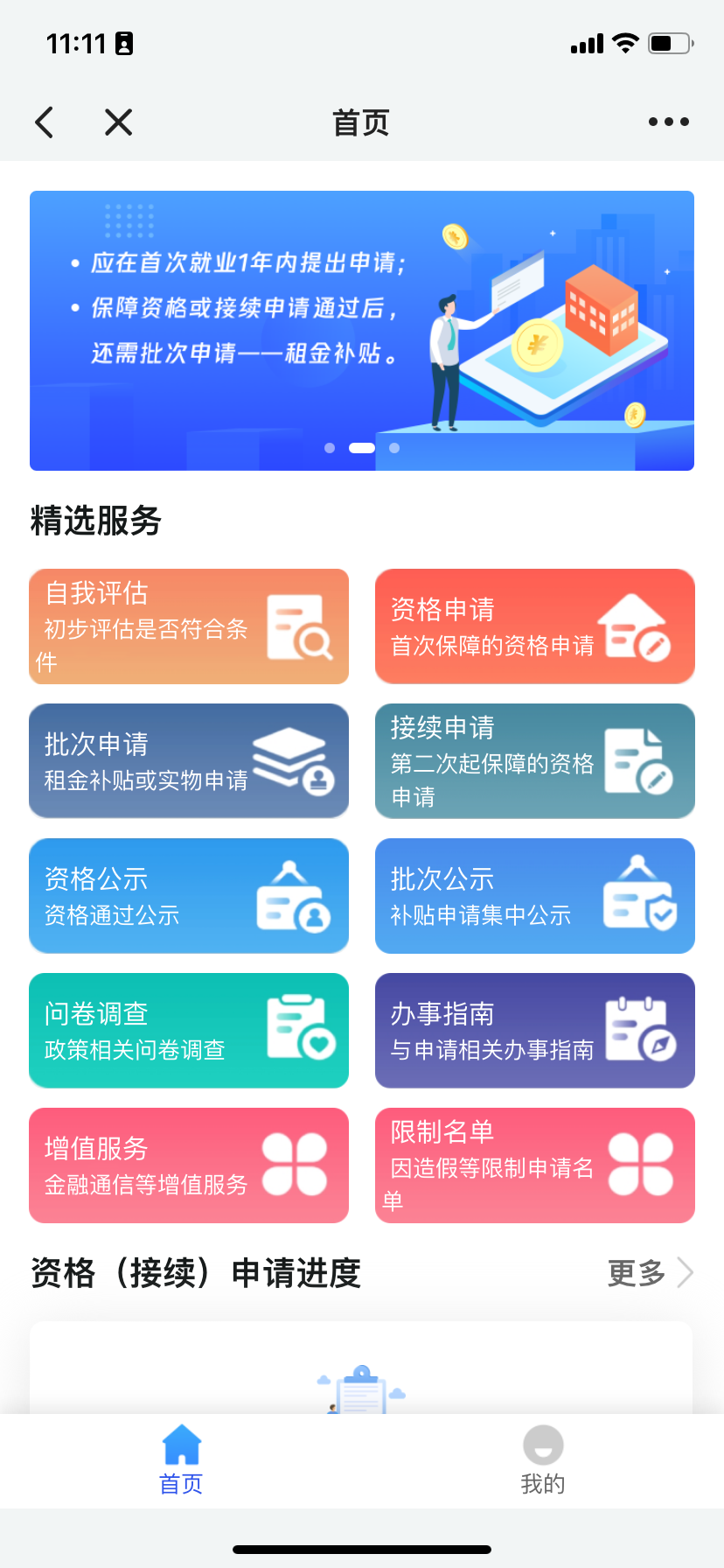Open the three-dot more options menu
The height and width of the screenshot is (1568, 724).
667,122
